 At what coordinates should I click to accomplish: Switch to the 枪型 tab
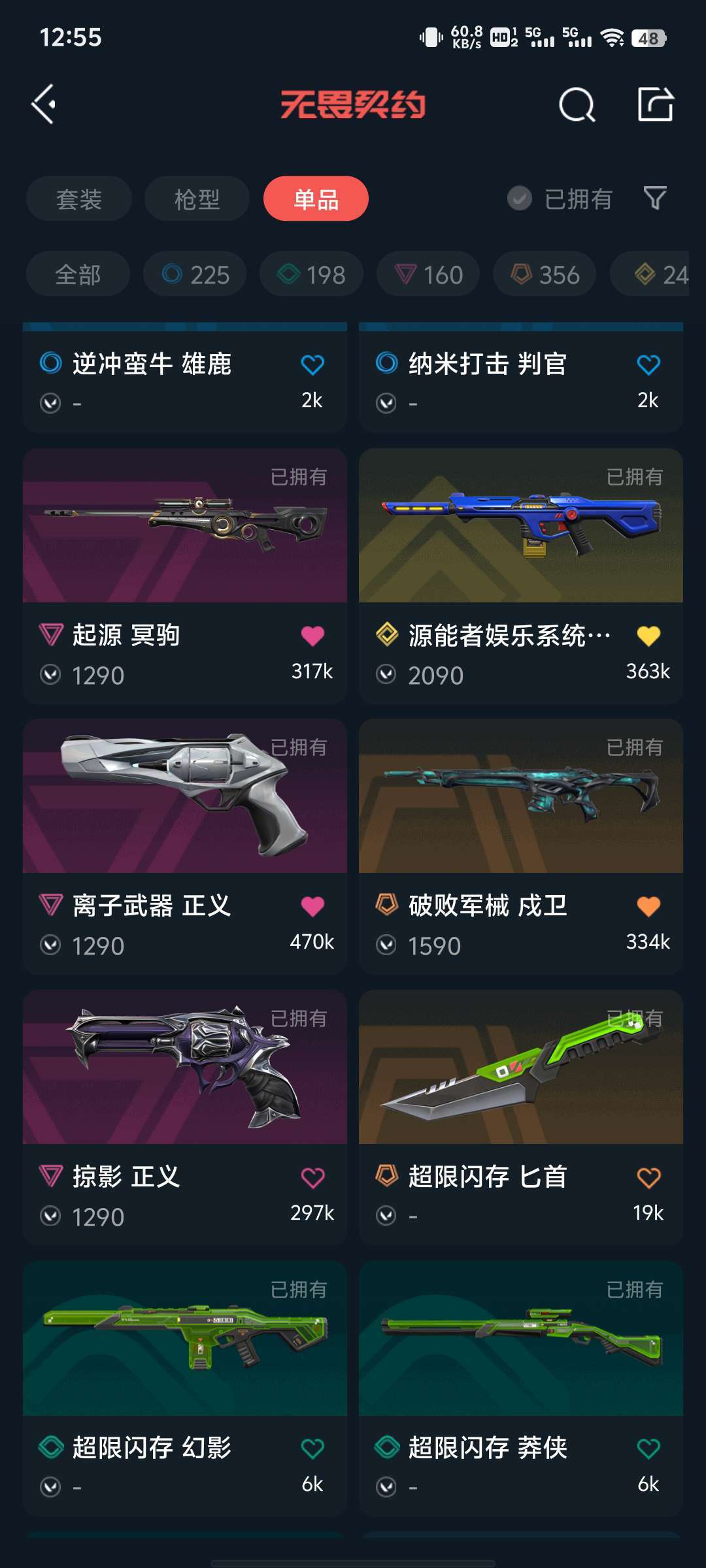pyautogui.click(x=197, y=199)
